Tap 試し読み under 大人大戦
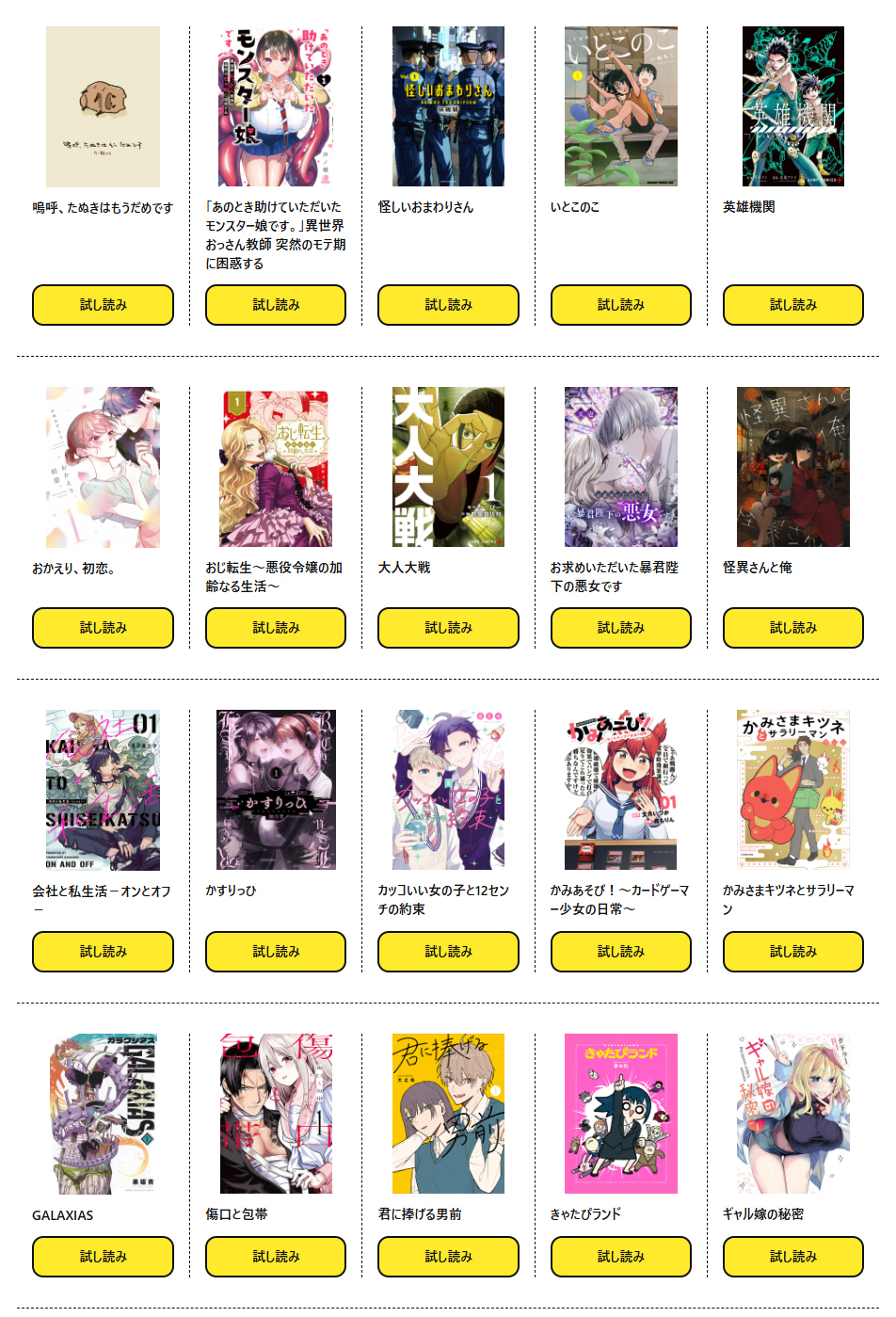896x1317 pixels. pos(448,628)
